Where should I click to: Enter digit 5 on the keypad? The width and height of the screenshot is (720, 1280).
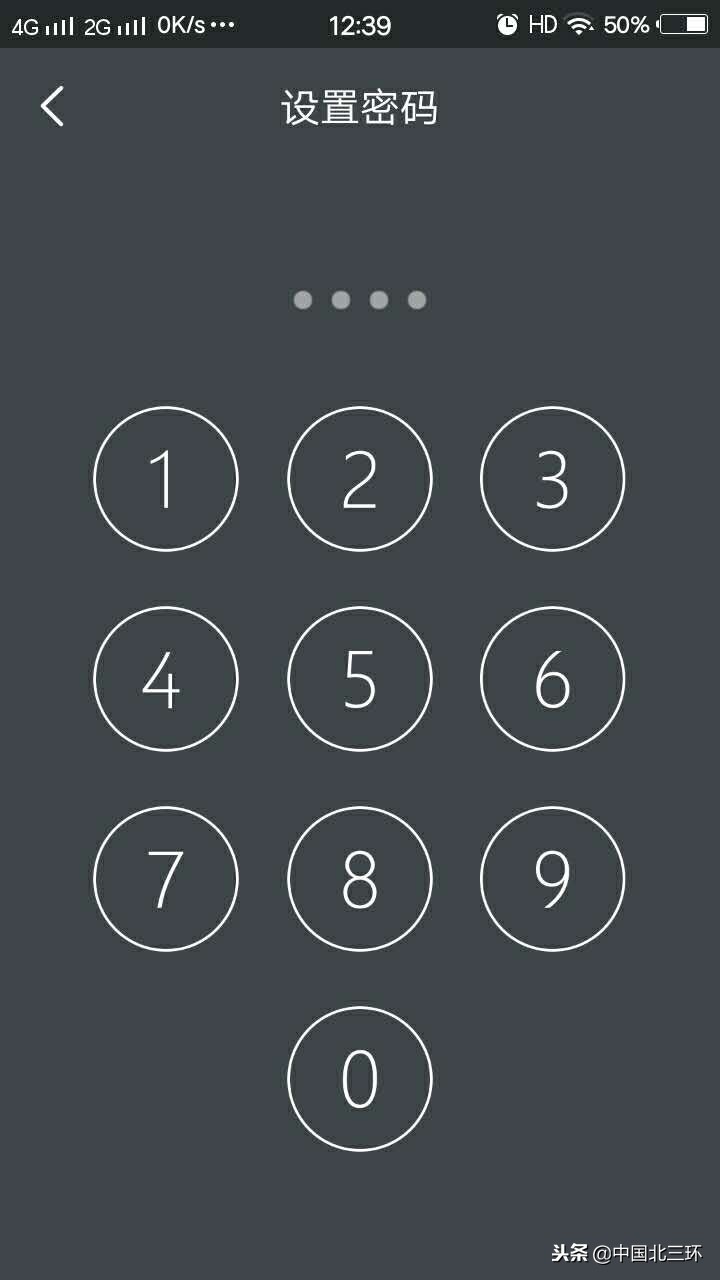point(360,679)
